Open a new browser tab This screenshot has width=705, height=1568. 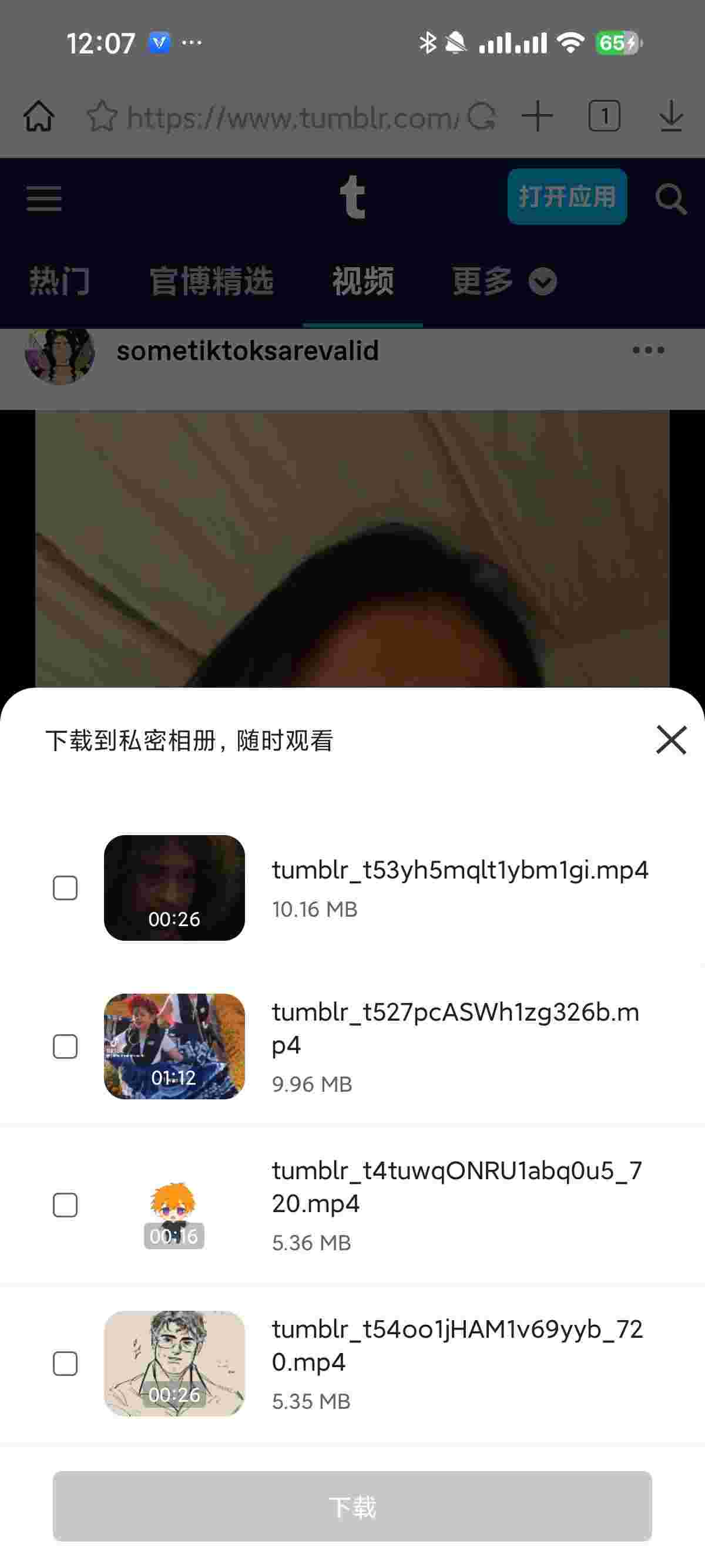pyautogui.click(x=538, y=116)
